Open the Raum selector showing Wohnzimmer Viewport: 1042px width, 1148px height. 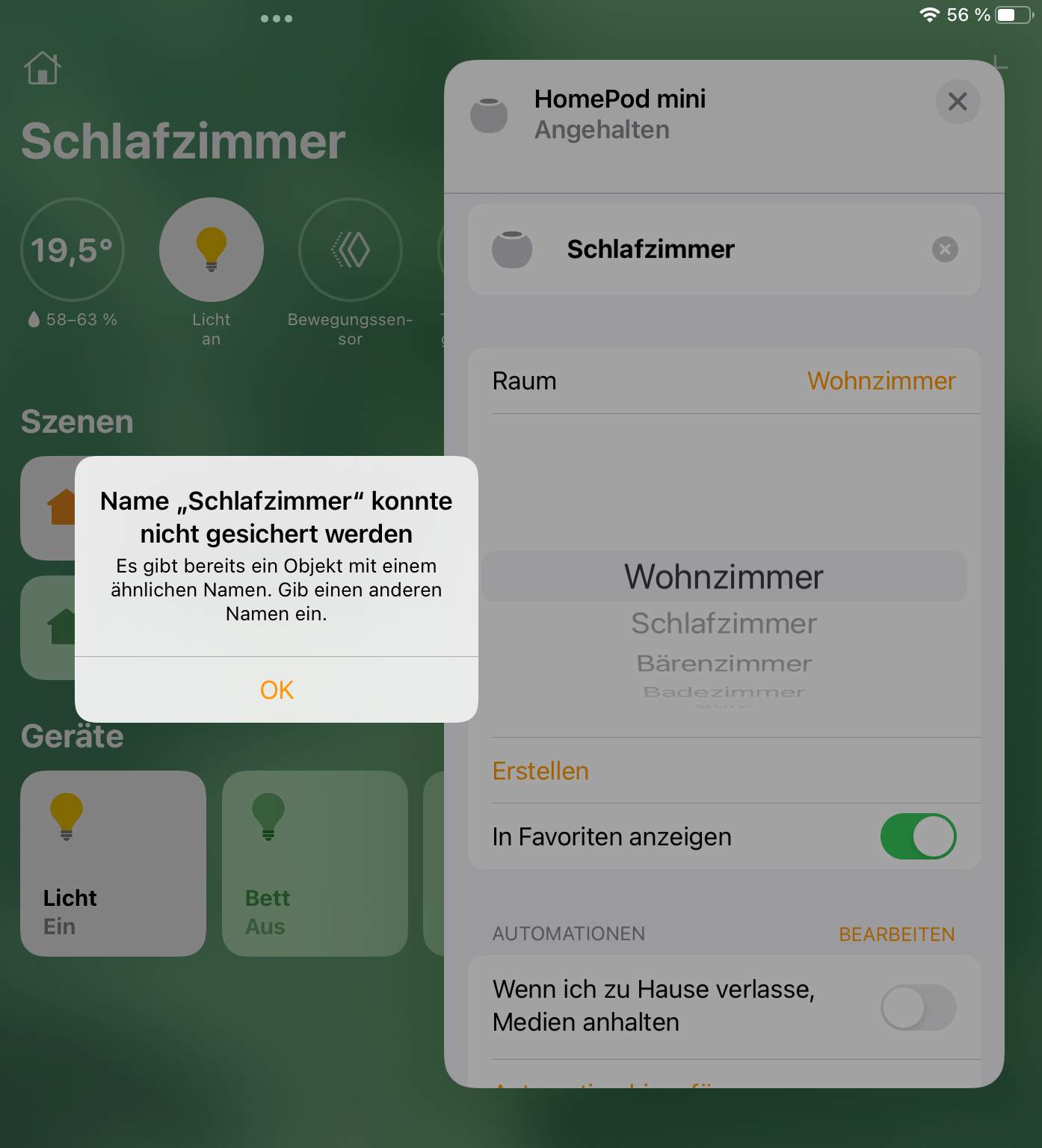[881, 381]
